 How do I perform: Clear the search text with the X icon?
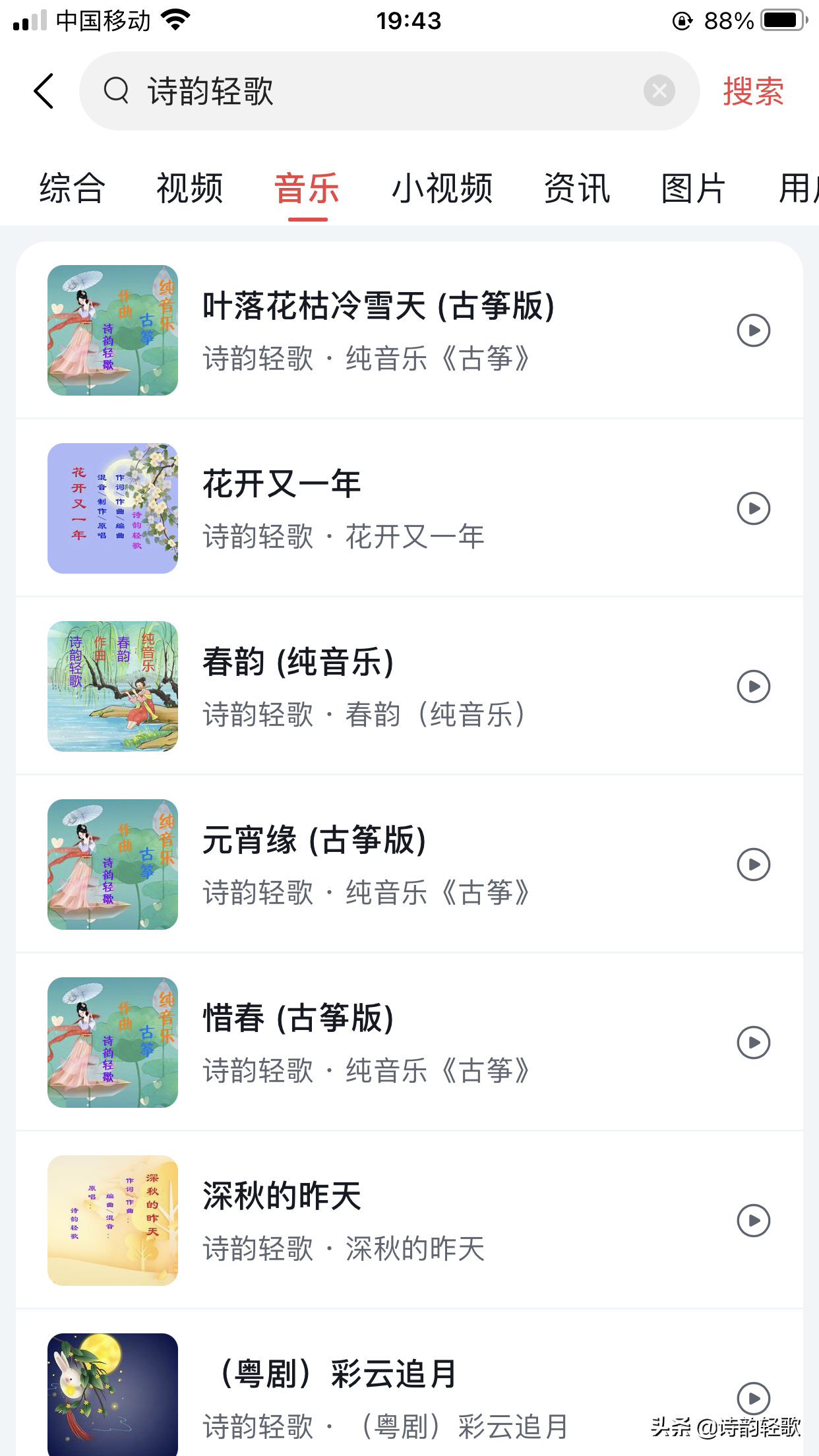659,90
